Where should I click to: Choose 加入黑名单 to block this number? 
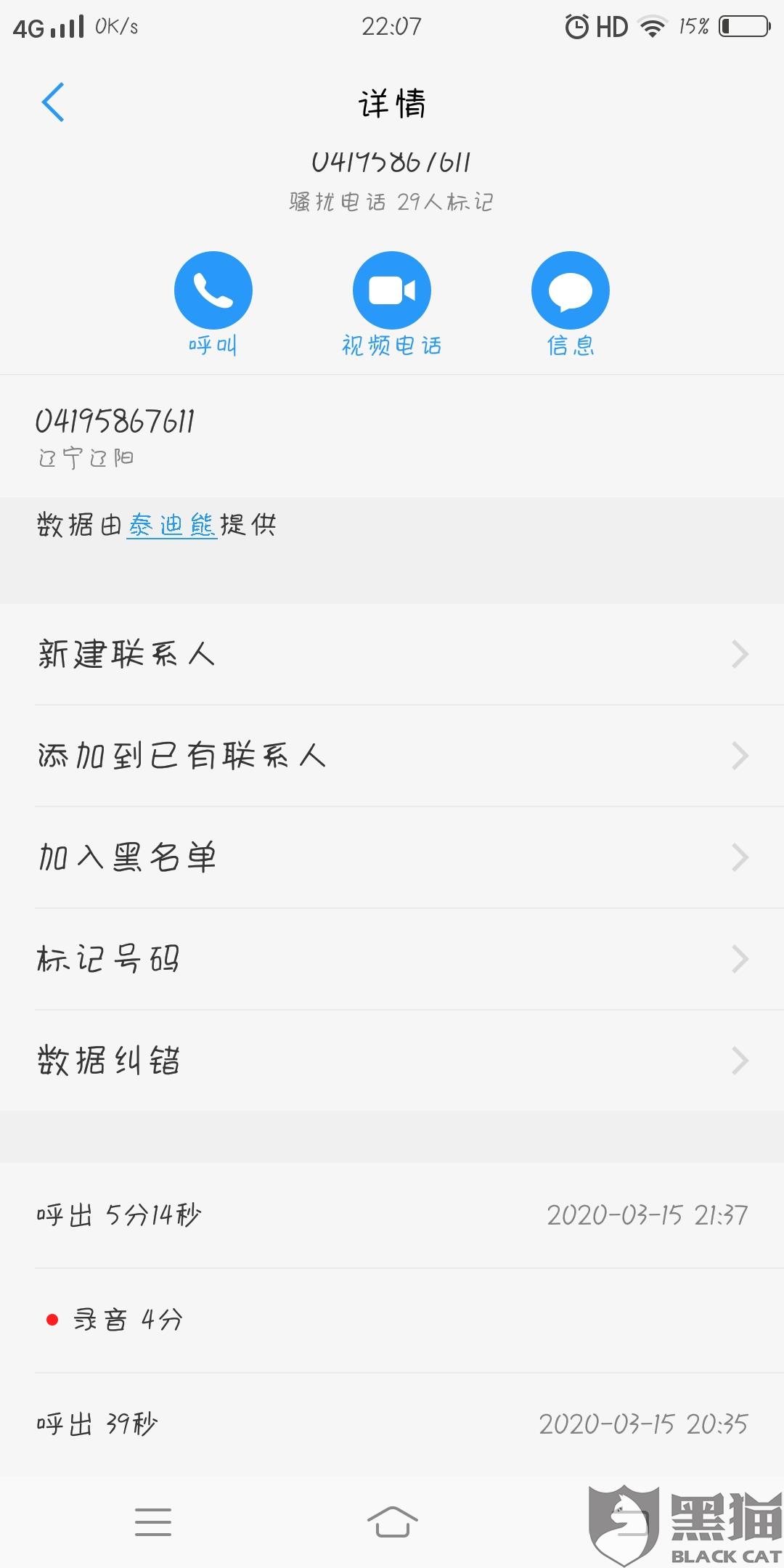click(x=392, y=857)
